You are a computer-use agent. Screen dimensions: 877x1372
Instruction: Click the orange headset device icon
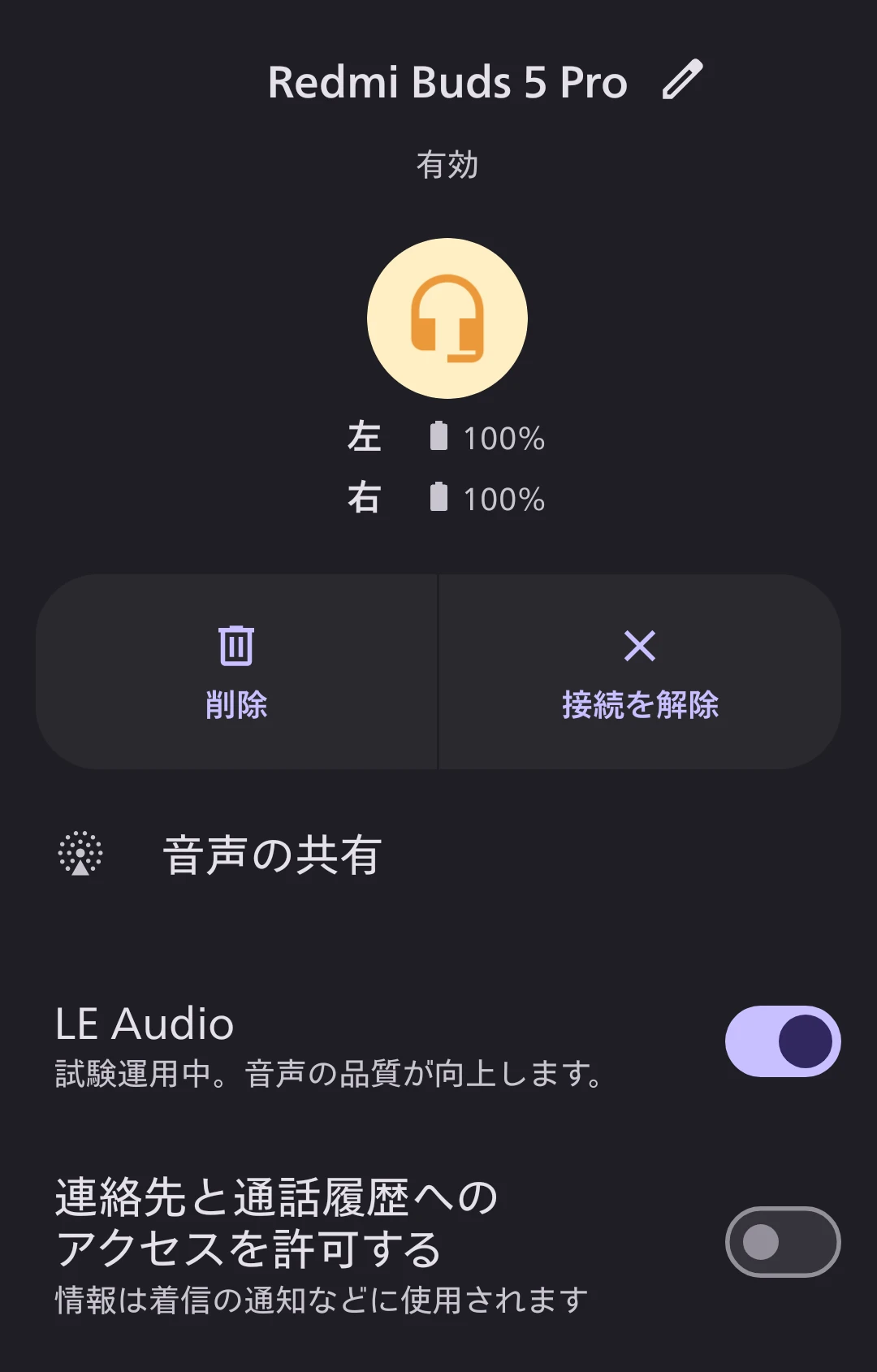[447, 318]
